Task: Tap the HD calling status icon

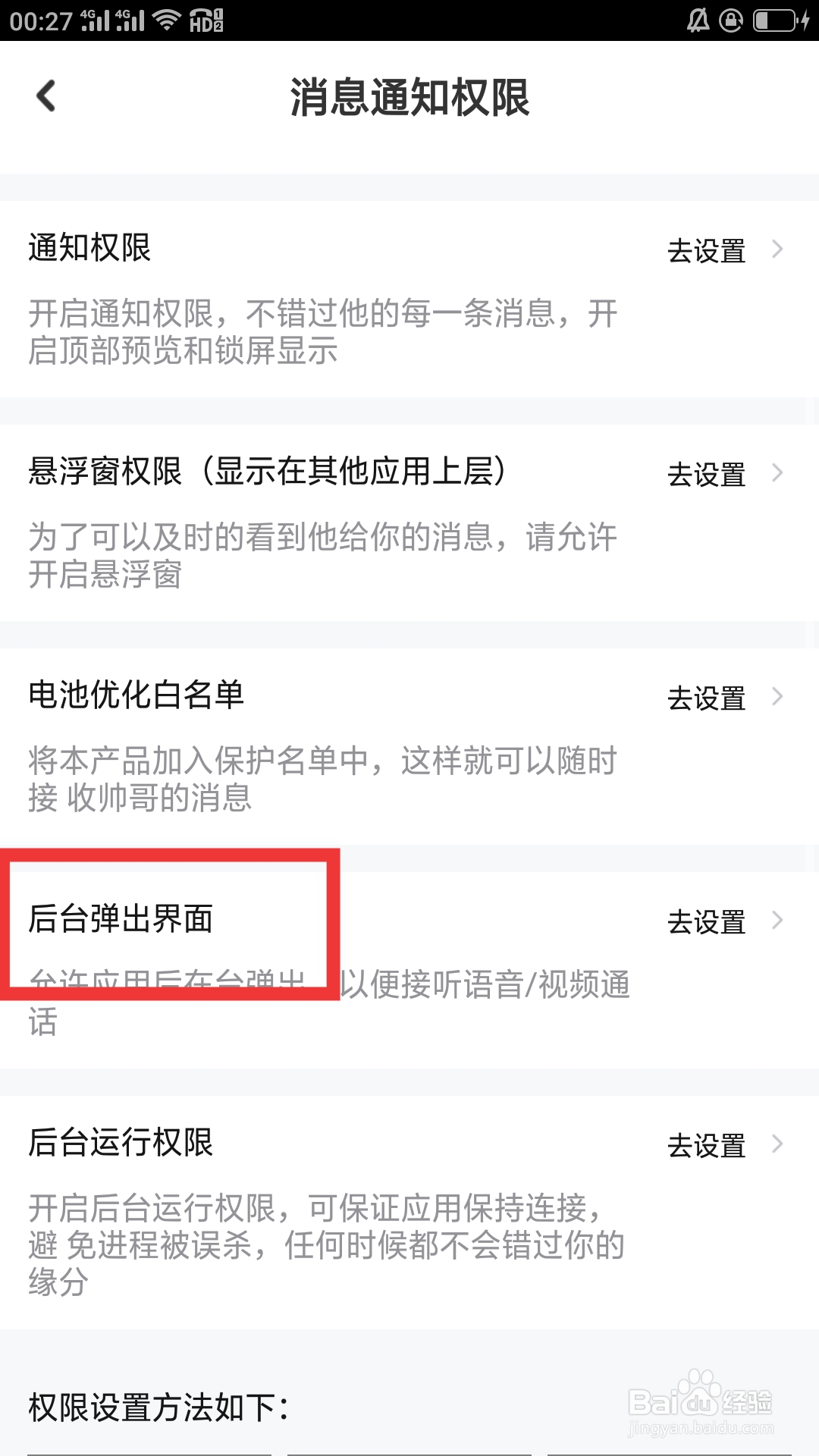Action: click(206, 20)
